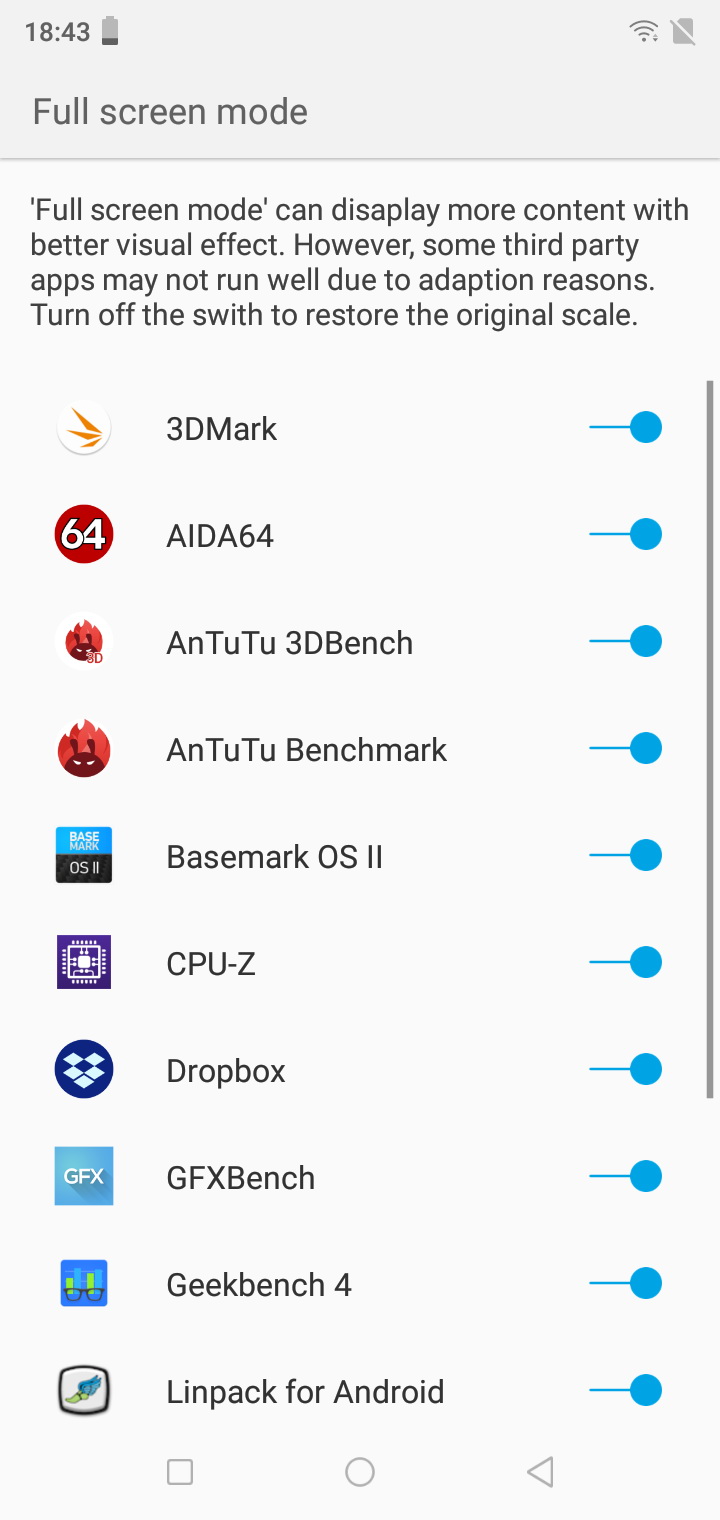The image size is (720, 1520).
Task: Toggle GFXBench full screen mode
Action: [x=626, y=1177]
